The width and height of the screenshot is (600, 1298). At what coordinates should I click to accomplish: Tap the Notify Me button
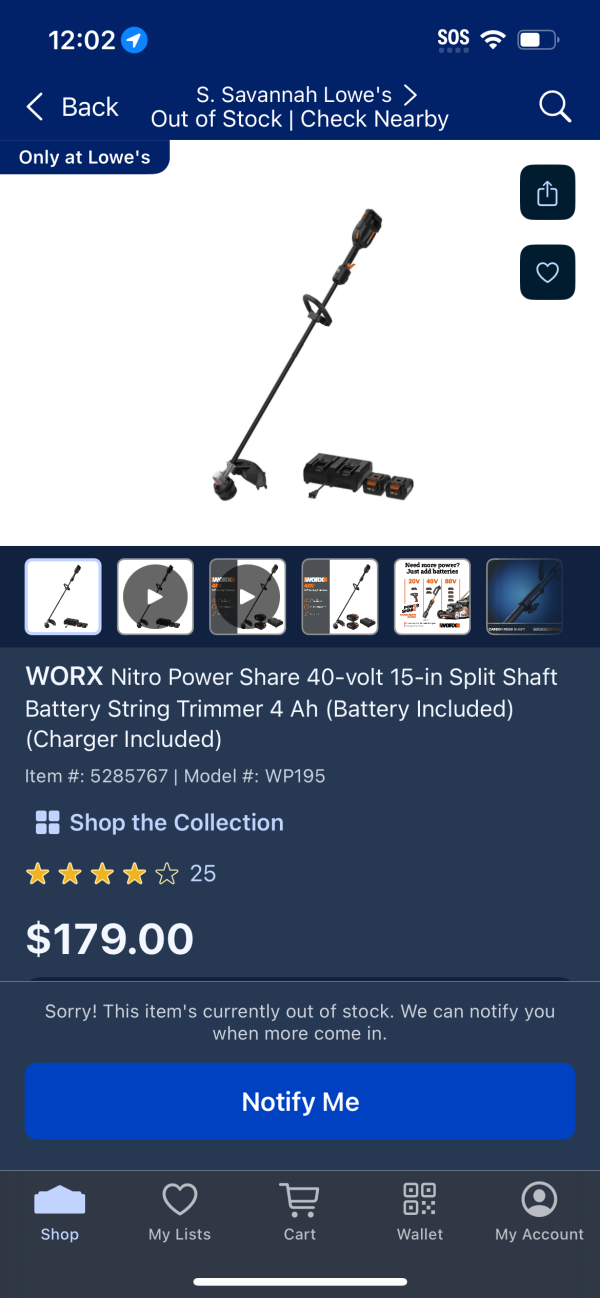(x=300, y=1102)
